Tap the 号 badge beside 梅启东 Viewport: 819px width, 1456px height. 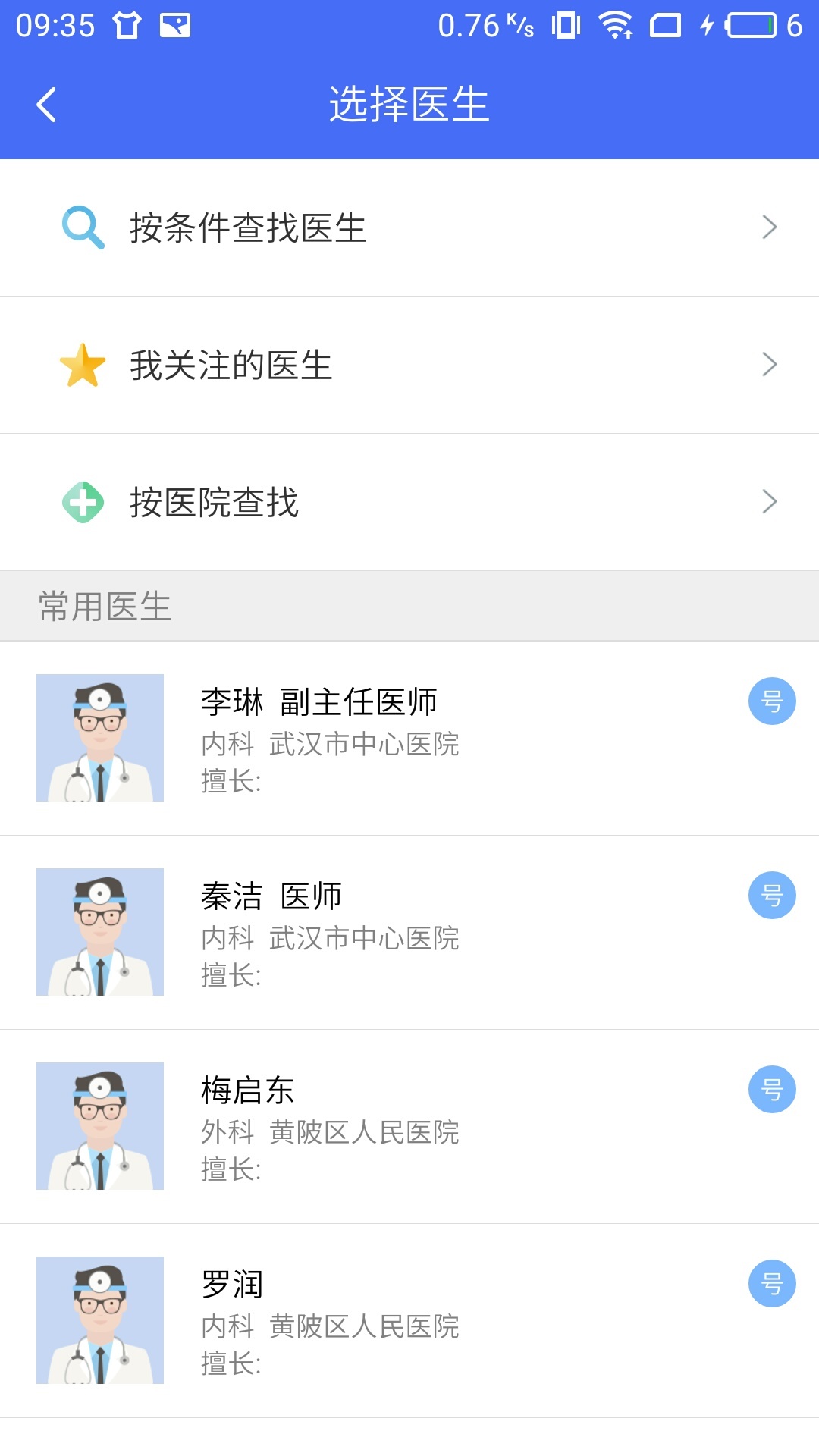click(x=771, y=1089)
